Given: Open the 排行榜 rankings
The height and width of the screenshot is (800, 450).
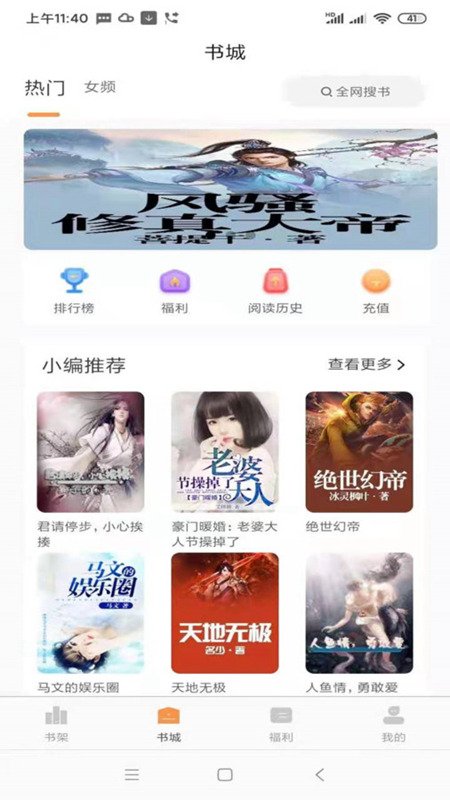Looking at the screenshot, I should pos(74,291).
